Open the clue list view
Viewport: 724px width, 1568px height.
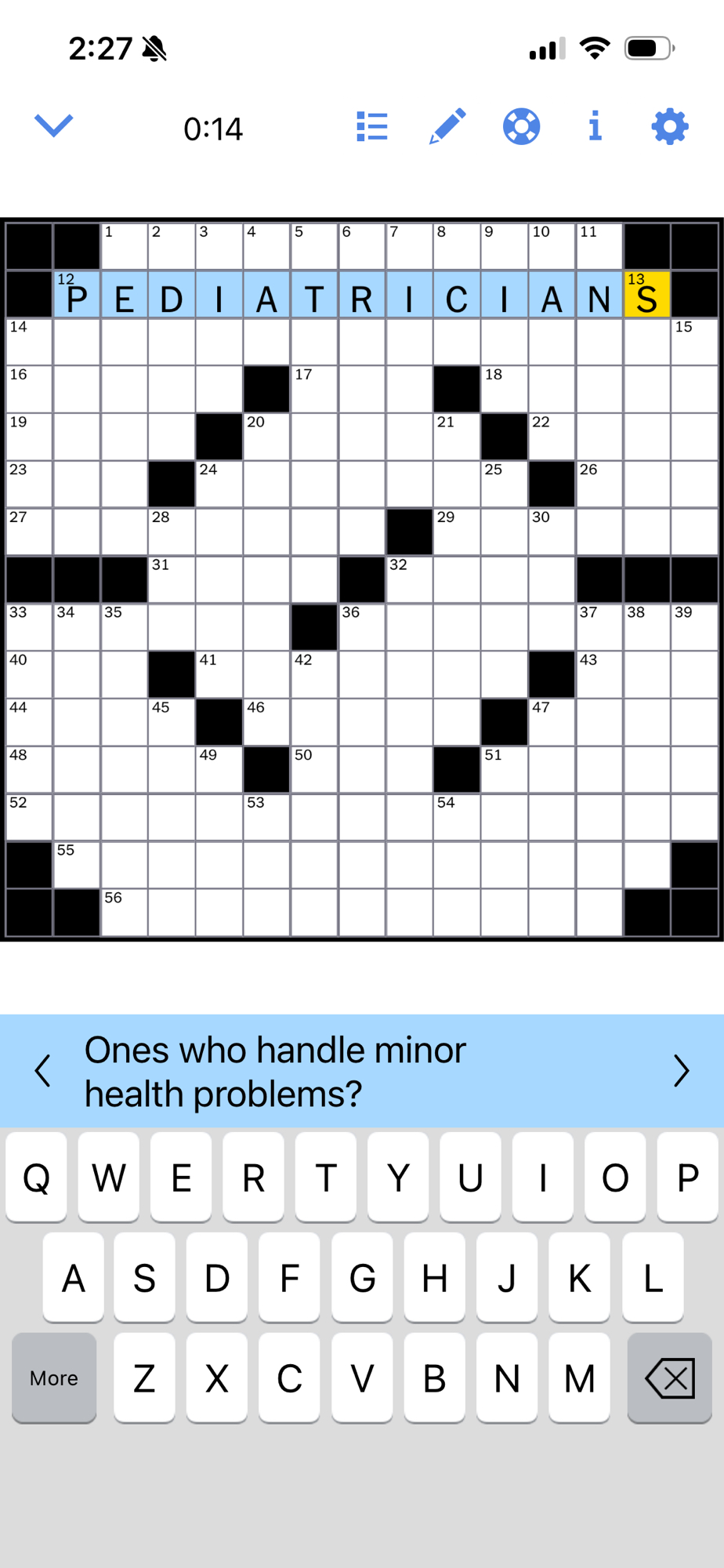coord(372,126)
